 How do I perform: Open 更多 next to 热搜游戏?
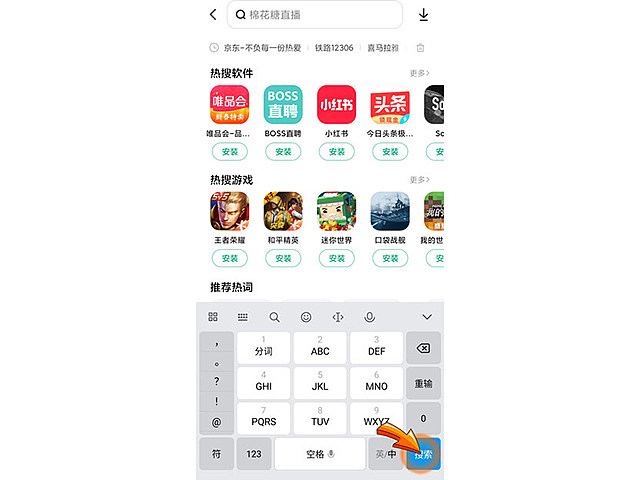click(419, 180)
